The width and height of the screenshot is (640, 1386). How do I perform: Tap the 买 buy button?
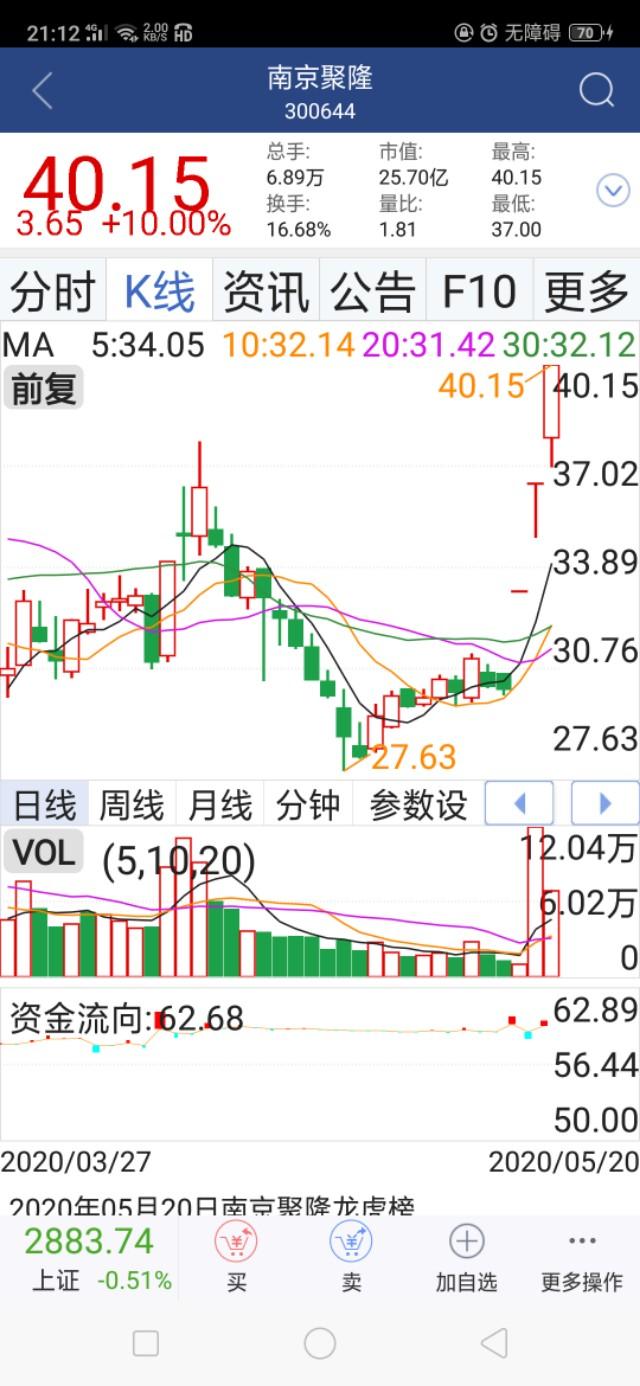(236, 1257)
